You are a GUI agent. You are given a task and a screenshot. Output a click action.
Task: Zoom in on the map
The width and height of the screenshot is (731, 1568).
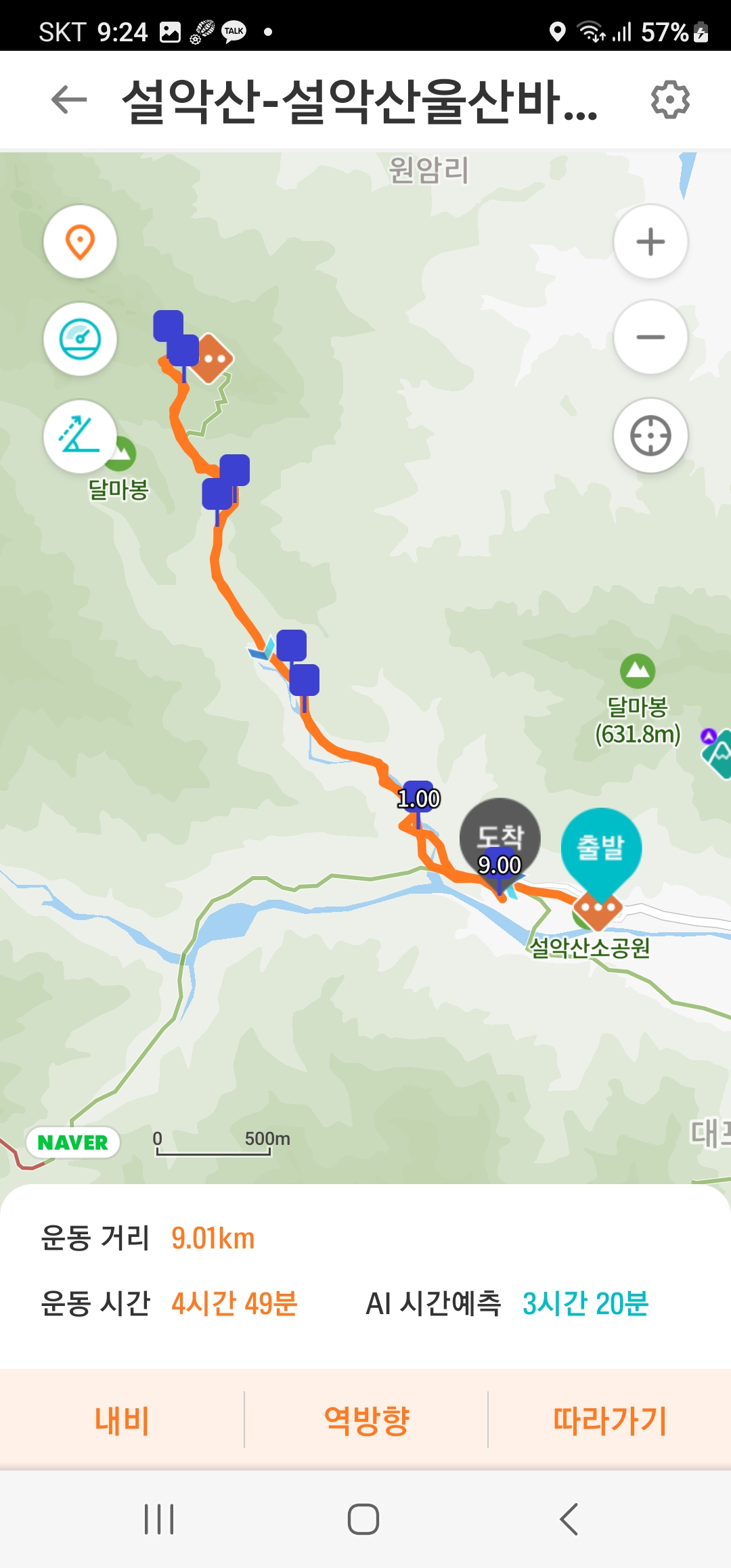(650, 242)
